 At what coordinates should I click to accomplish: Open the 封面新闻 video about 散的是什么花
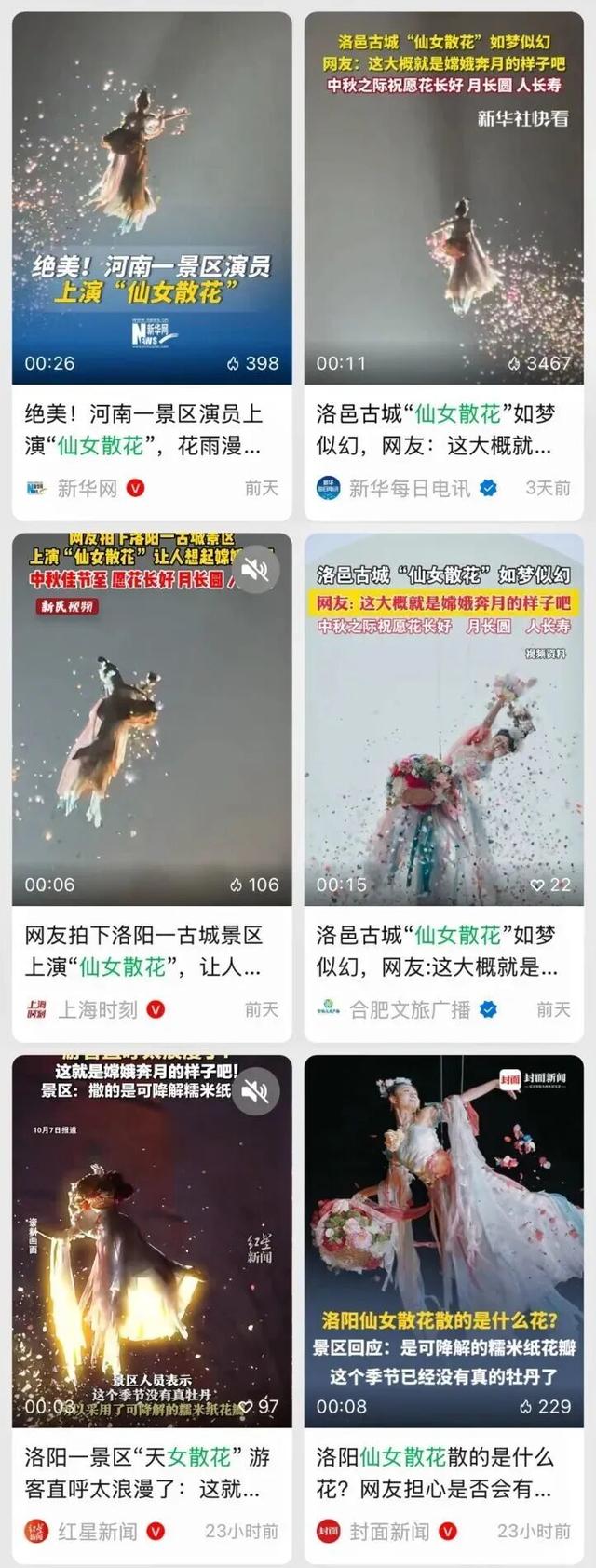tap(443, 1240)
